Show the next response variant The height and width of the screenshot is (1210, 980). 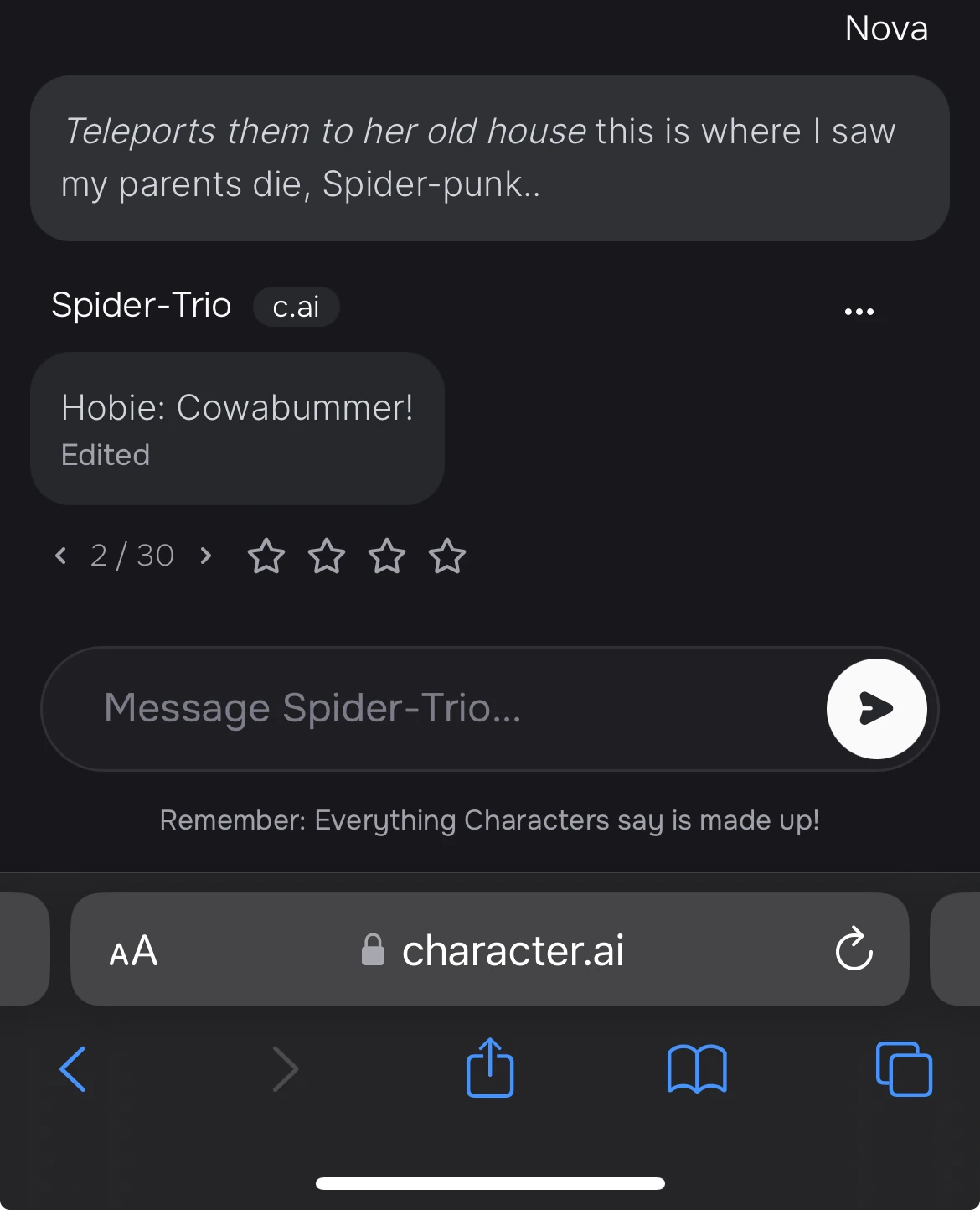pos(206,555)
